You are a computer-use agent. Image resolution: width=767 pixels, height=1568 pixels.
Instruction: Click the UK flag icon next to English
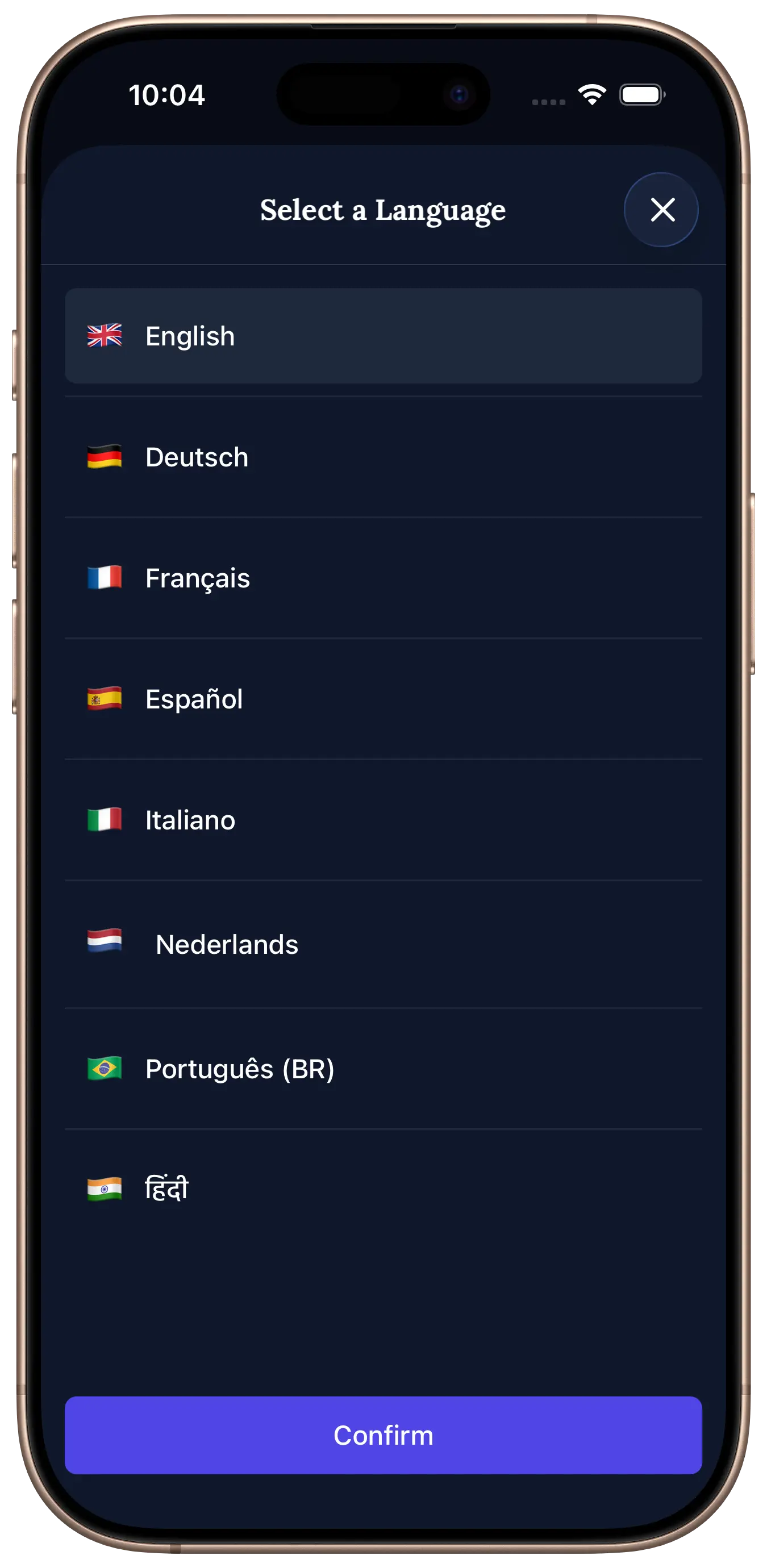[x=105, y=335]
